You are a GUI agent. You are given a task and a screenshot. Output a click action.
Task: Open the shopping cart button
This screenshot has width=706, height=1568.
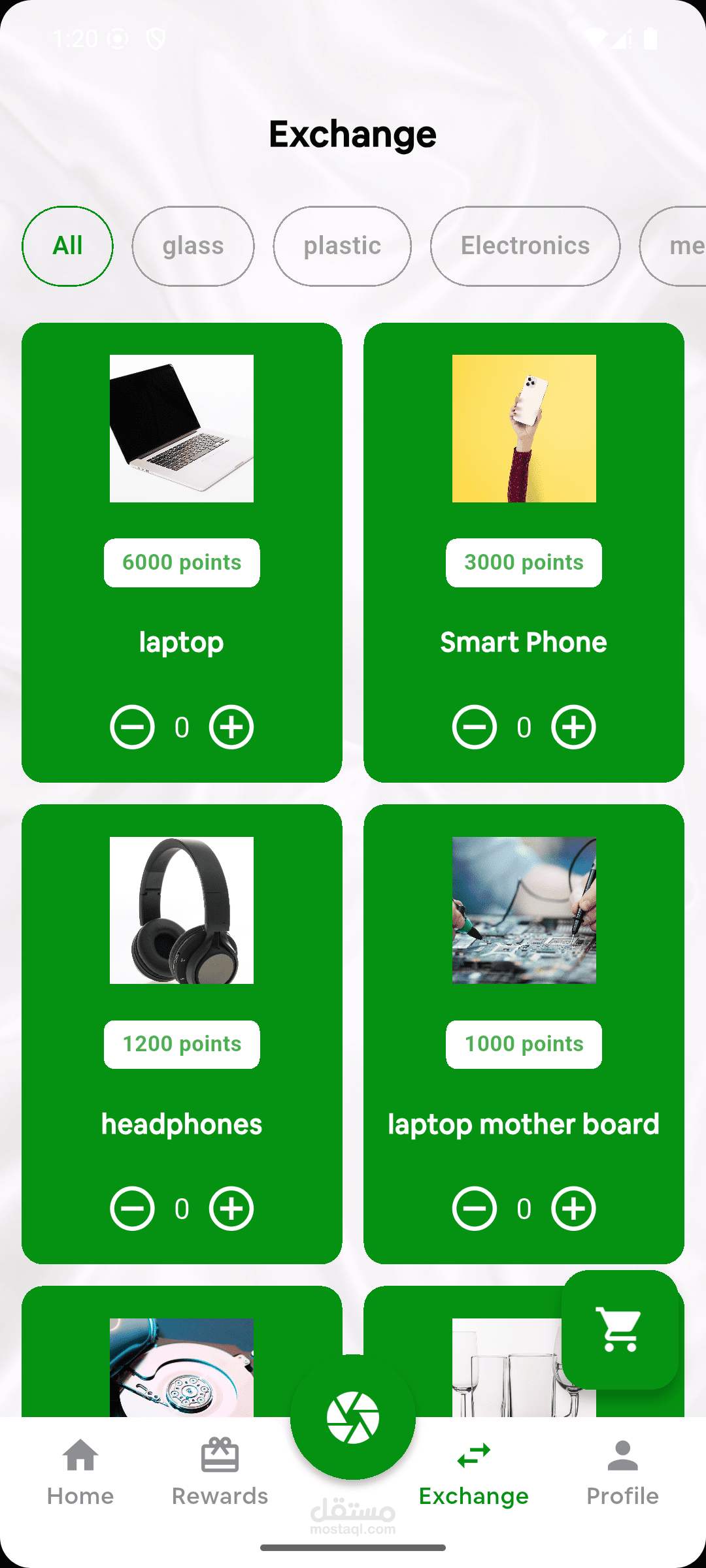619,1330
